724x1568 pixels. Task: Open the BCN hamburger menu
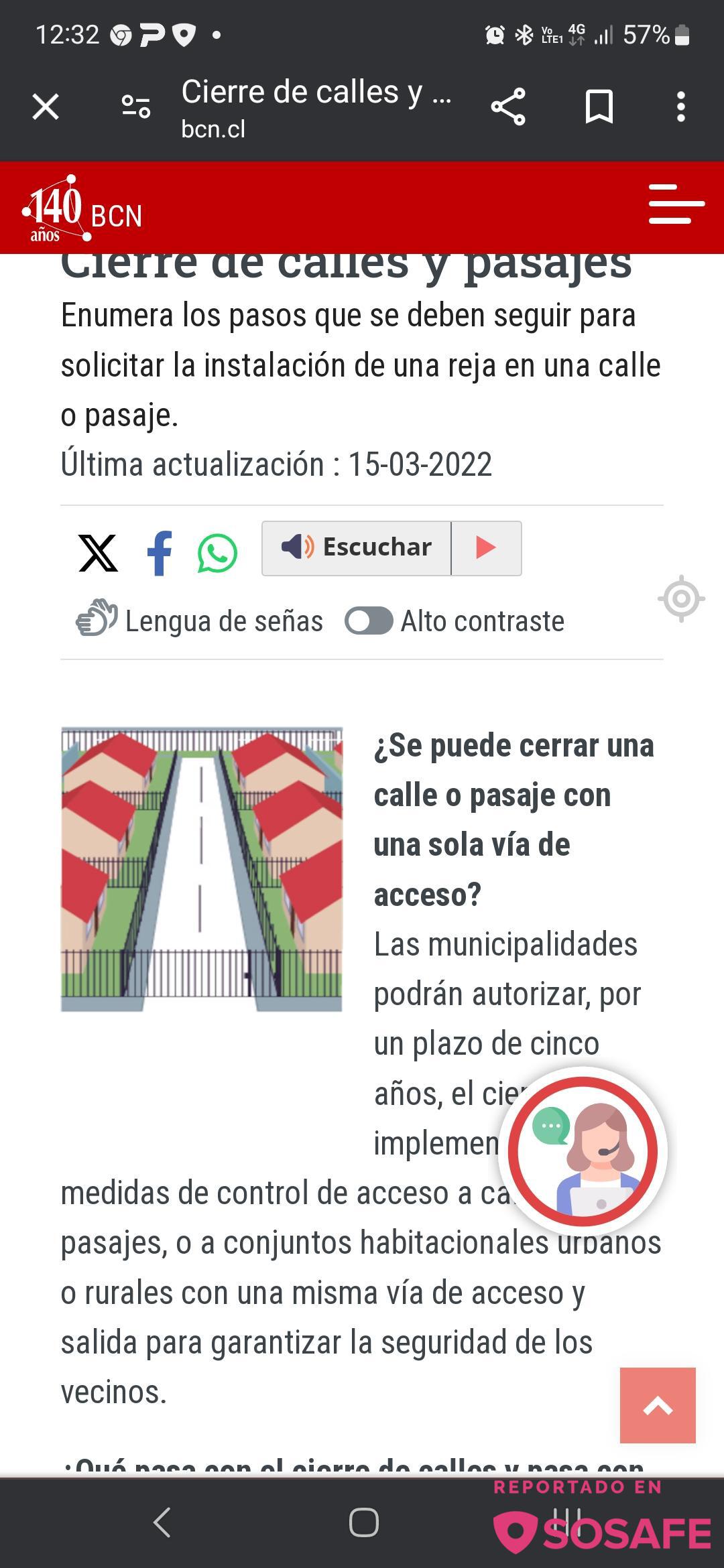click(676, 204)
